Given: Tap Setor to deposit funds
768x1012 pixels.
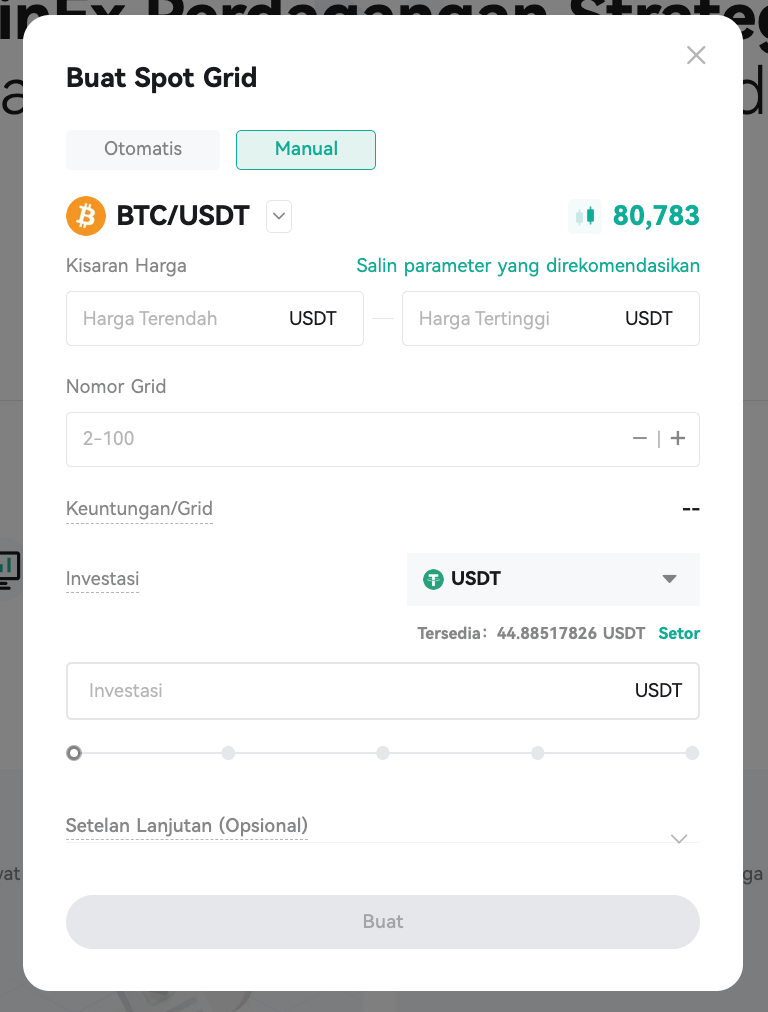Looking at the screenshot, I should point(679,633).
